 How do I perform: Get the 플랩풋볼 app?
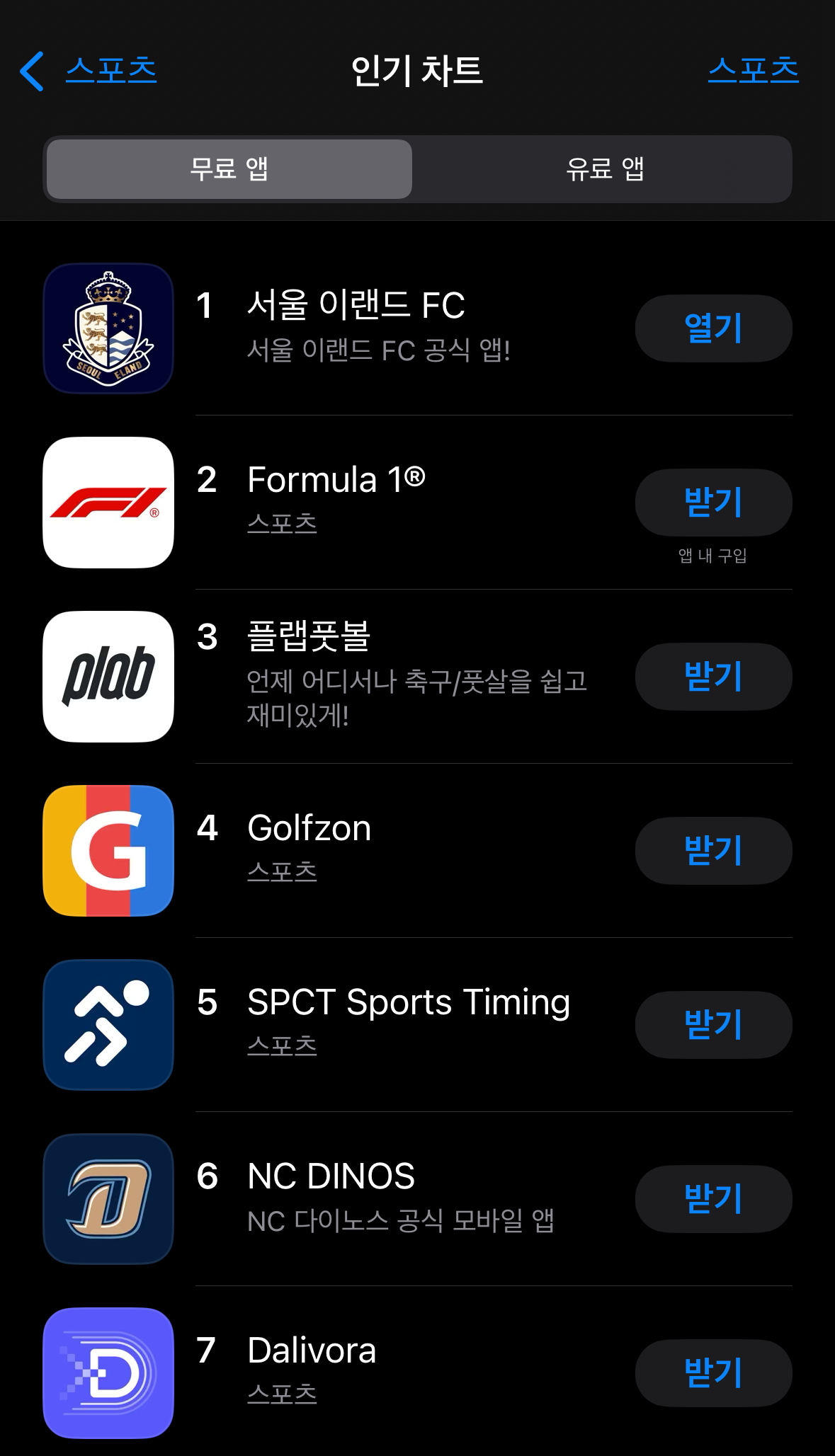click(713, 677)
